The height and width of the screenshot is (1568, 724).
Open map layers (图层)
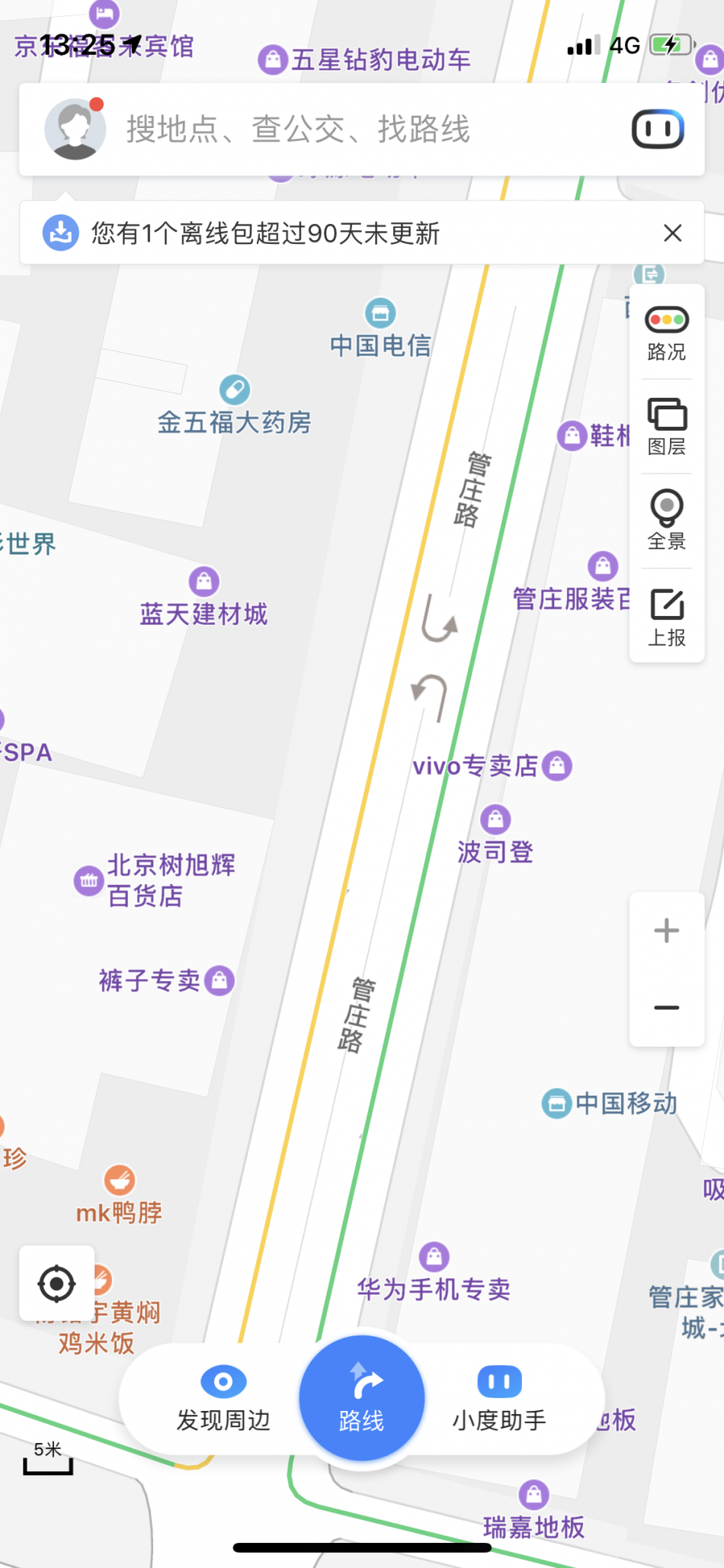(667, 427)
